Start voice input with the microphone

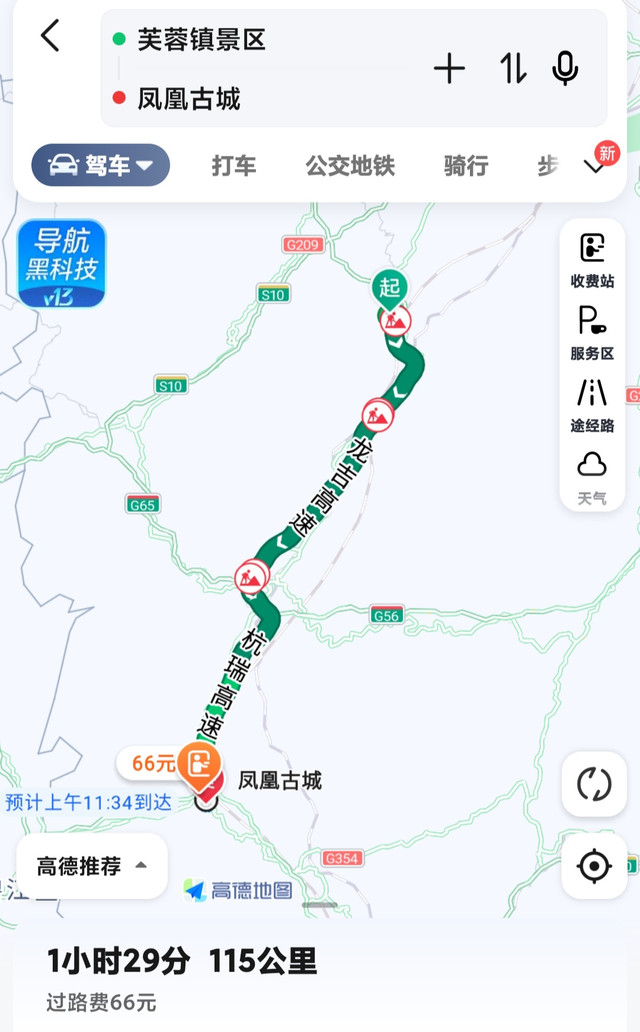[x=565, y=69]
